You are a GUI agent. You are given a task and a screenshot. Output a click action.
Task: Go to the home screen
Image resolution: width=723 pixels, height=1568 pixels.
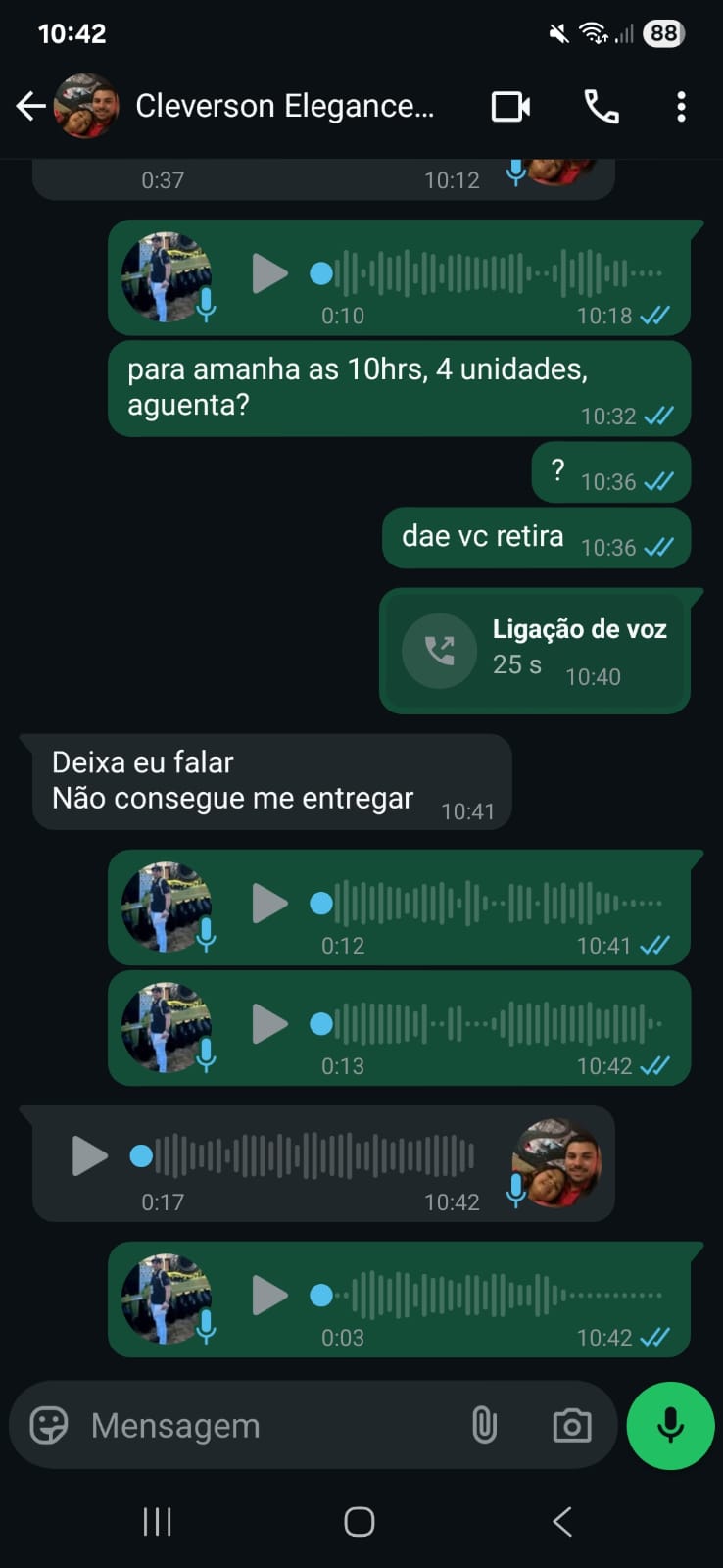pyautogui.click(x=360, y=1522)
